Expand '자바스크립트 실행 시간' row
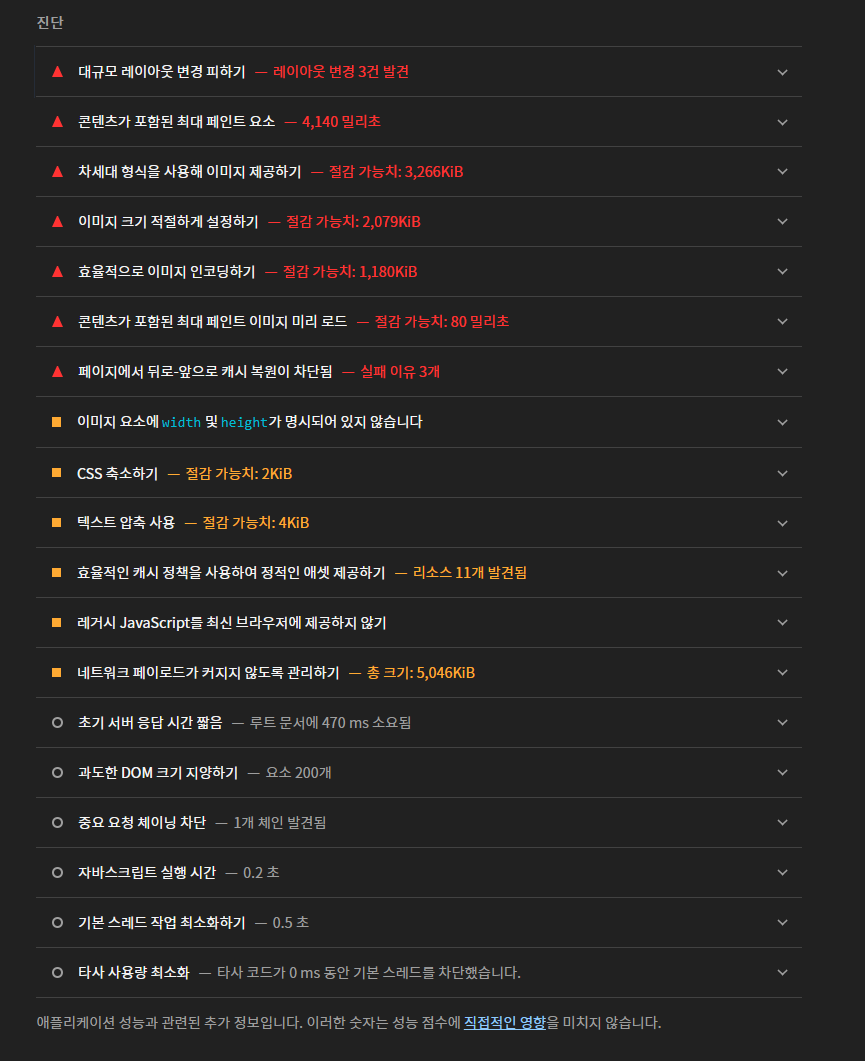 pos(146,873)
